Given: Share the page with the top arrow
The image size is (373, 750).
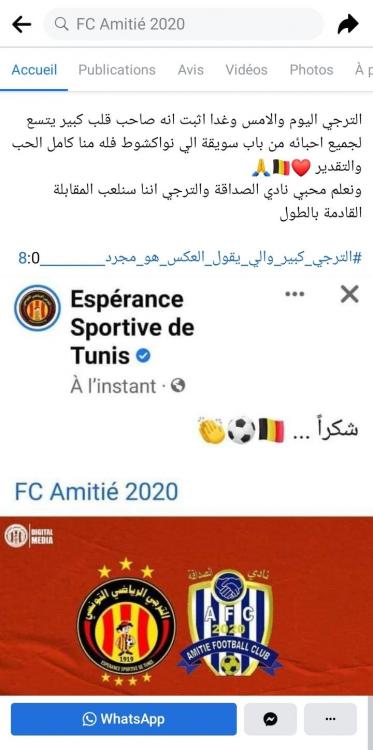Looking at the screenshot, I should click(x=348, y=24).
